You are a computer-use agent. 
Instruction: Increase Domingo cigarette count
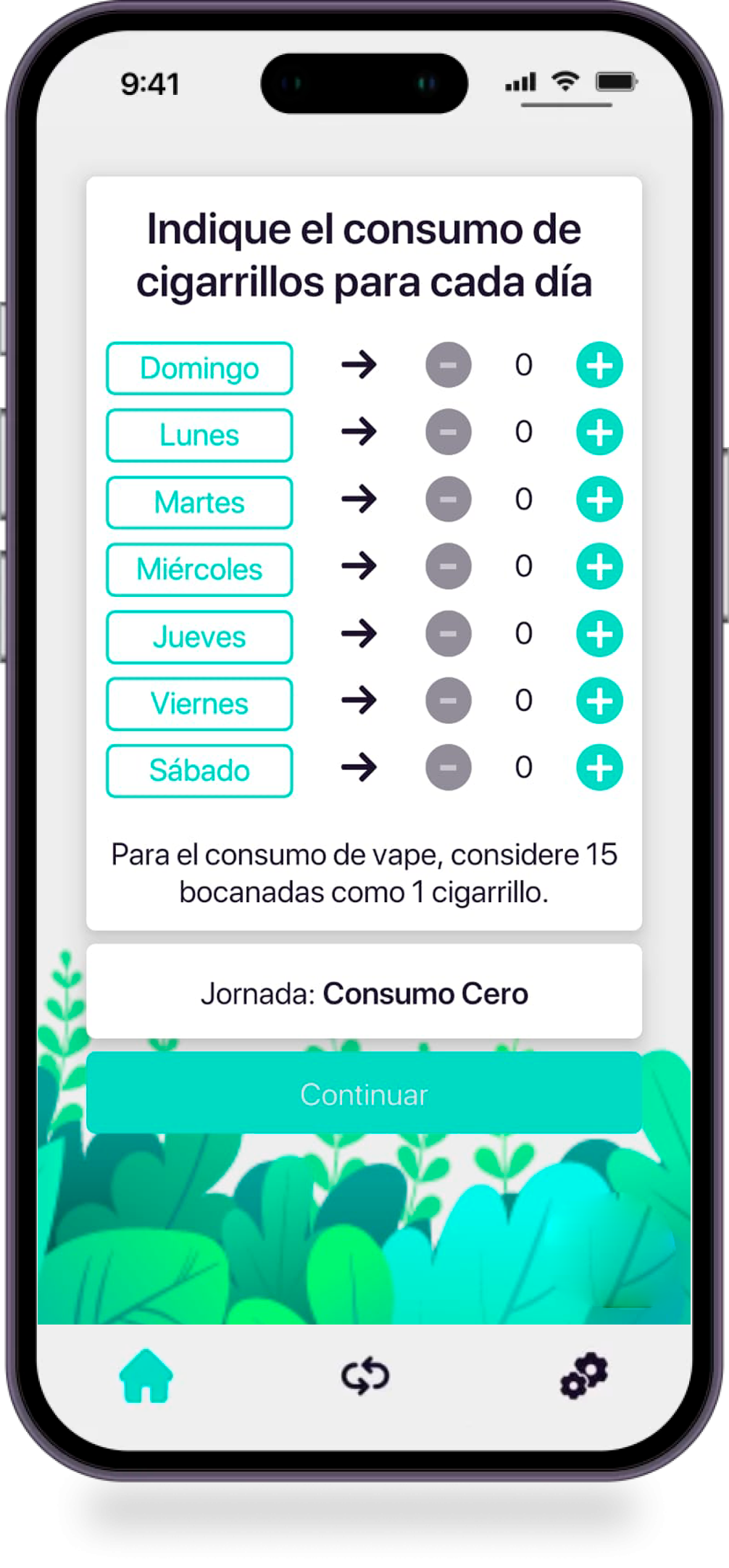[599, 365]
